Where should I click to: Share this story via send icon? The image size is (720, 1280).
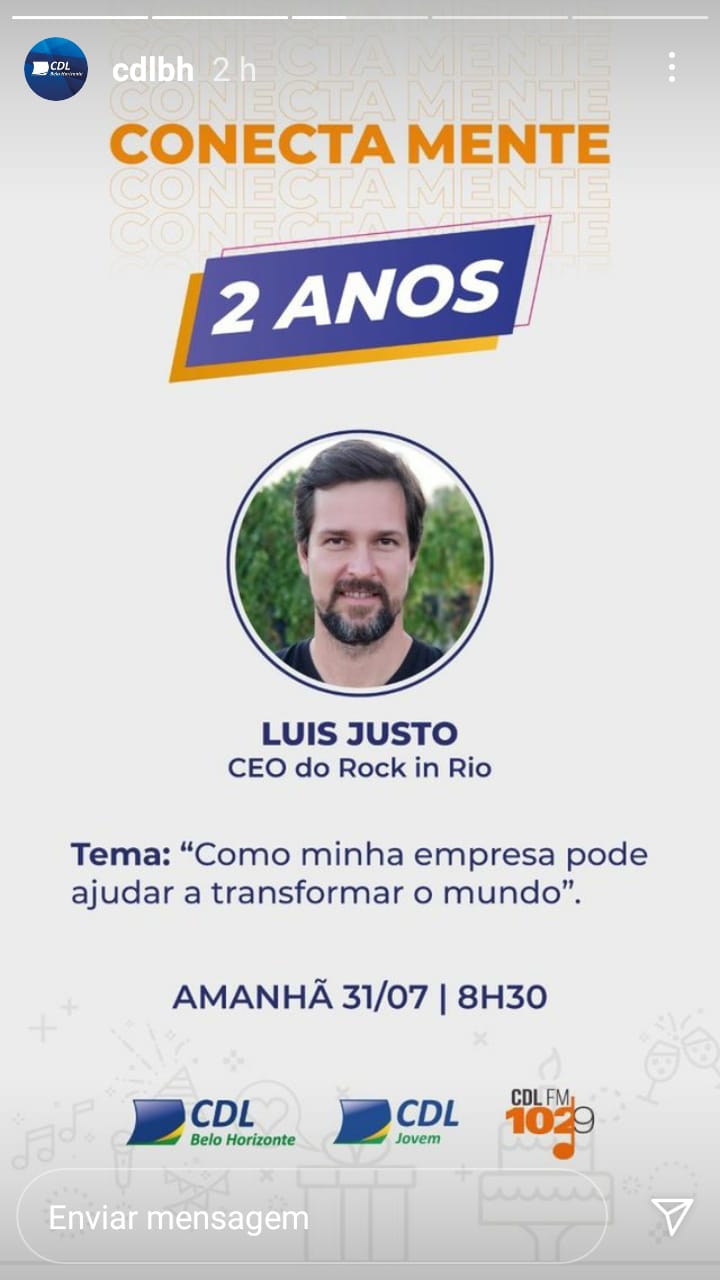pos(672,1217)
